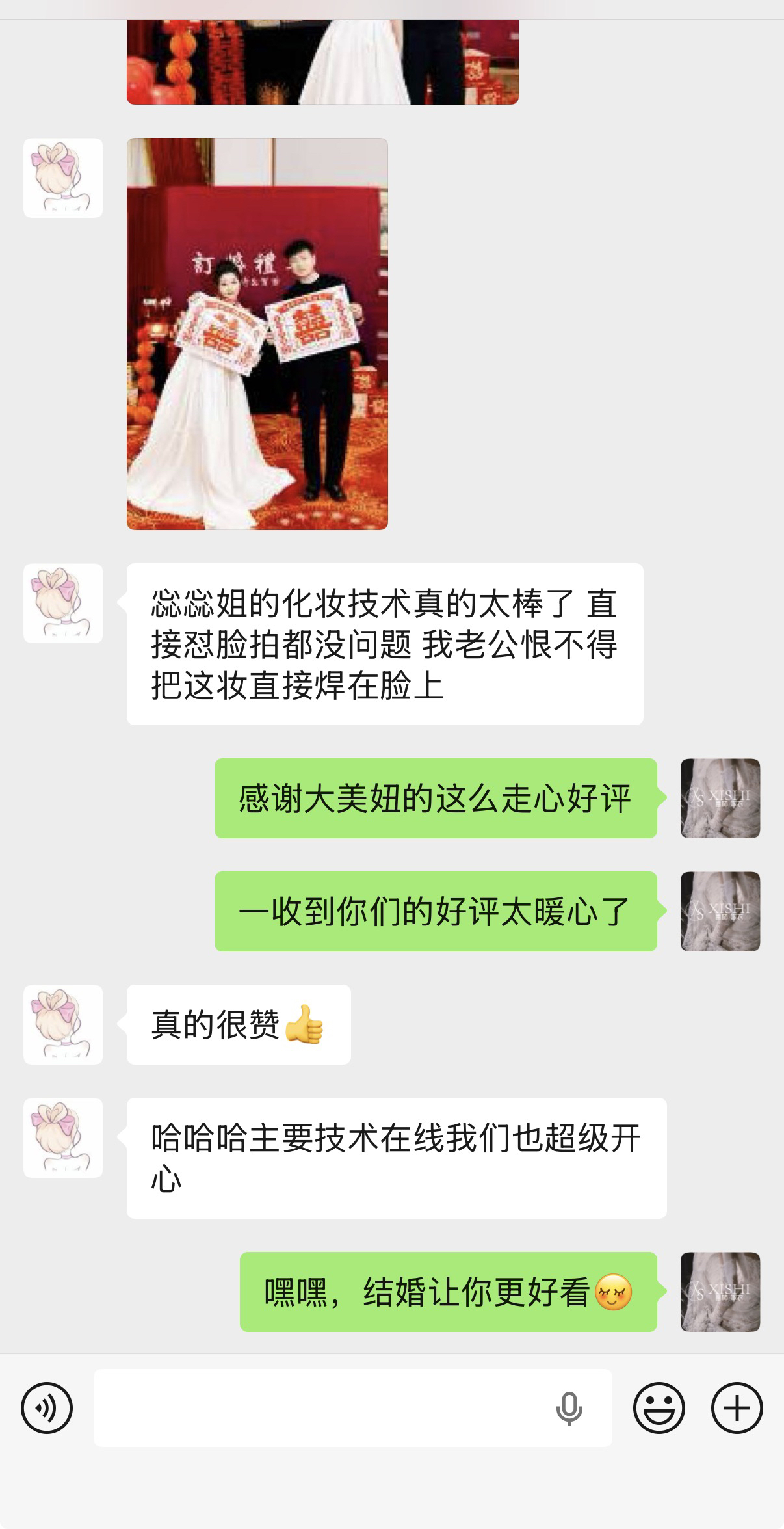View the partially visible photo at top
Screen dimensions: 784x1529
tap(322, 62)
